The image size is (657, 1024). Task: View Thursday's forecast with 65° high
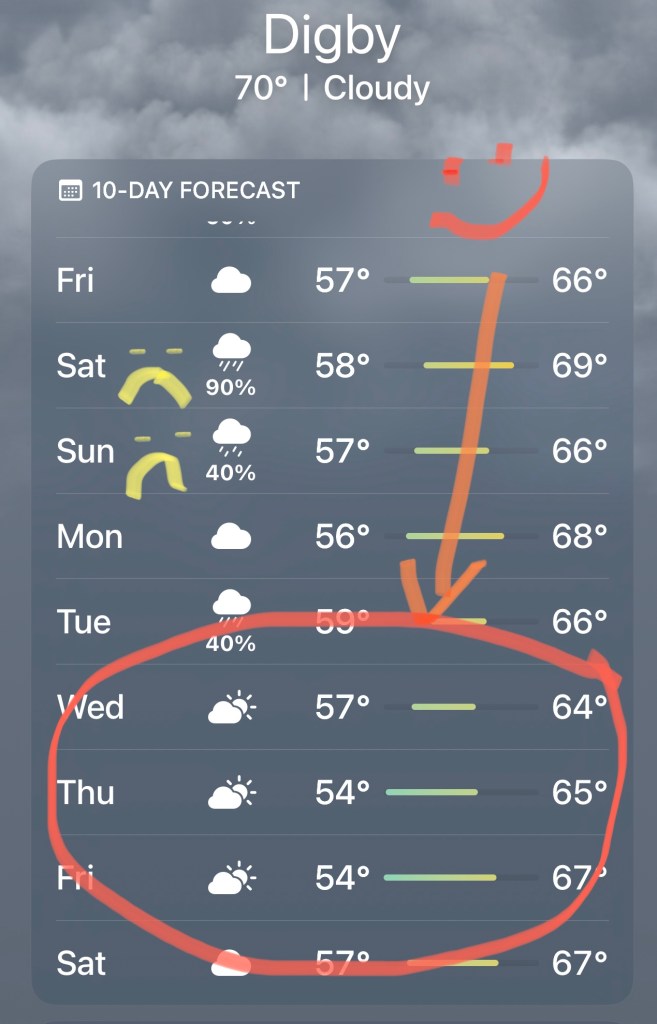[x=330, y=793]
